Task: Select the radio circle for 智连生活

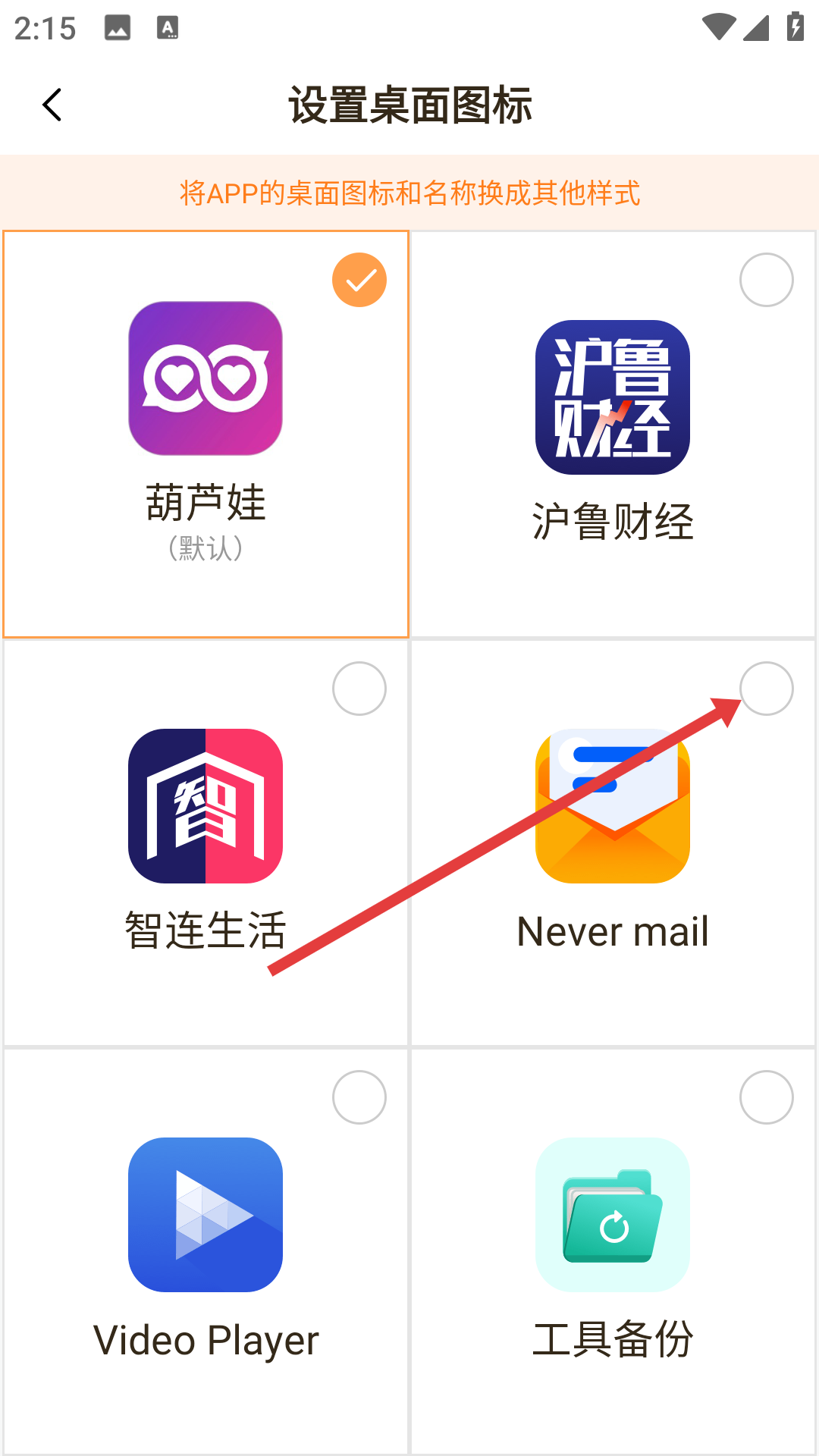Action: 359,688
